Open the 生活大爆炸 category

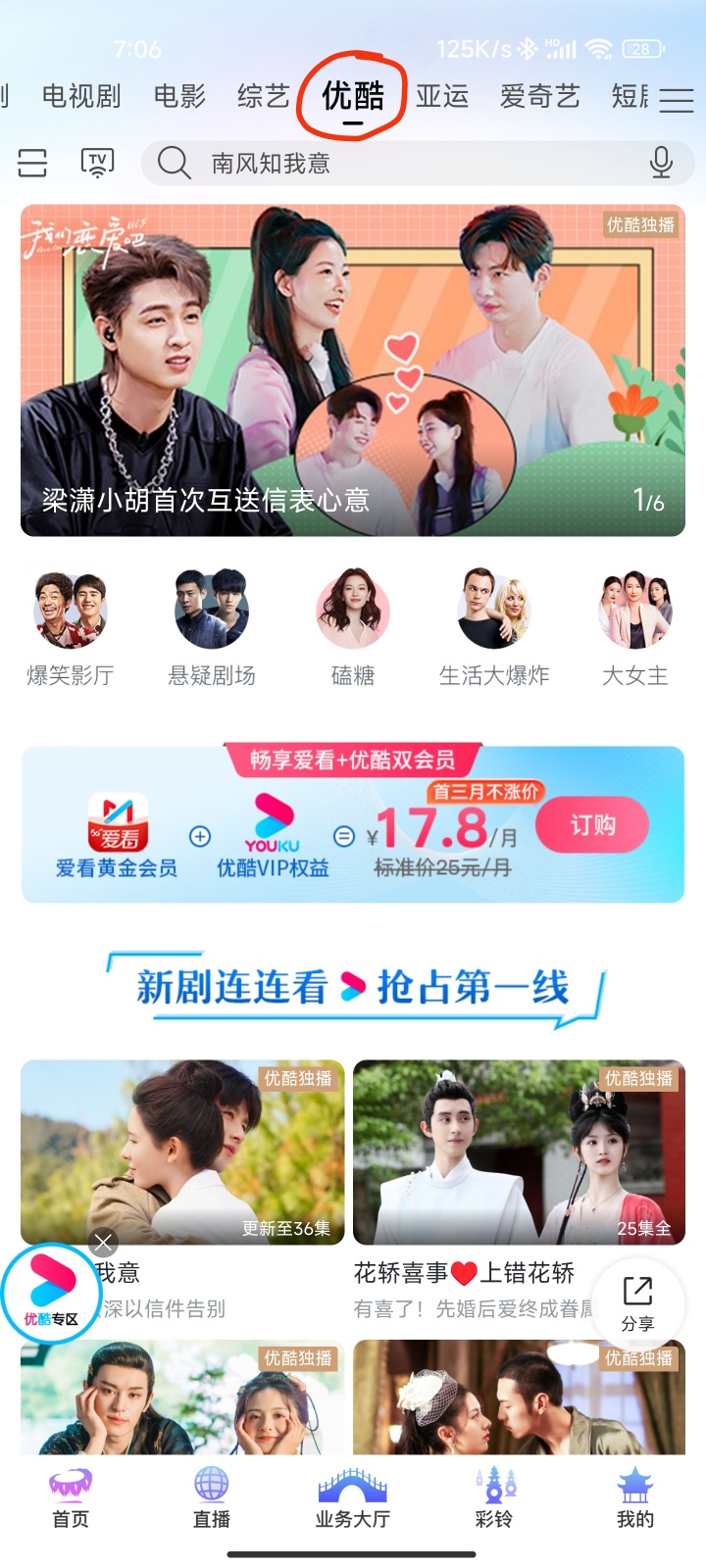tap(493, 629)
